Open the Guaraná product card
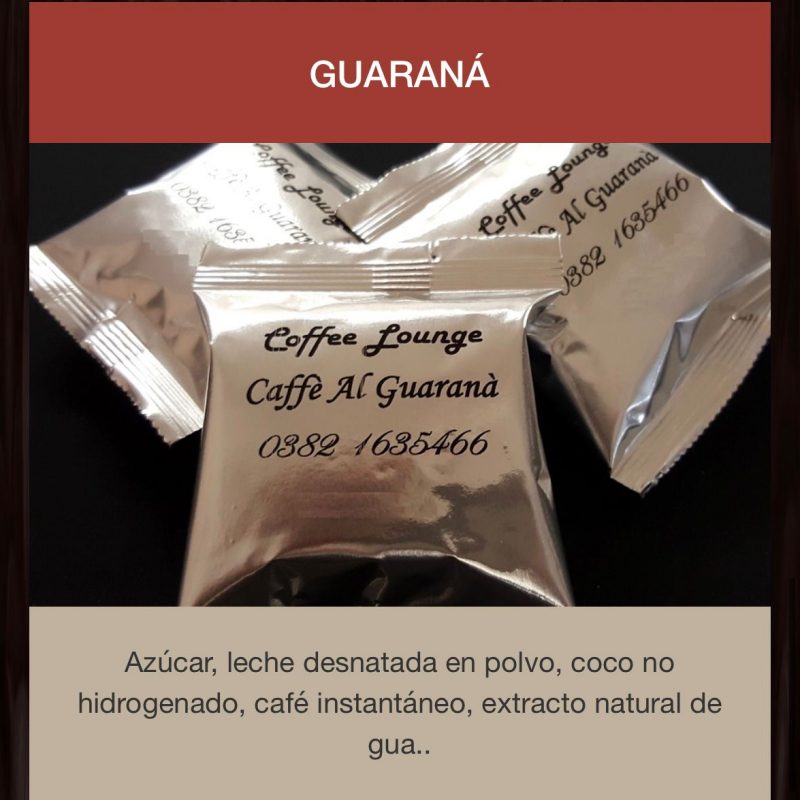Viewport: 800px width, 800px height. [x=400, y=375]
